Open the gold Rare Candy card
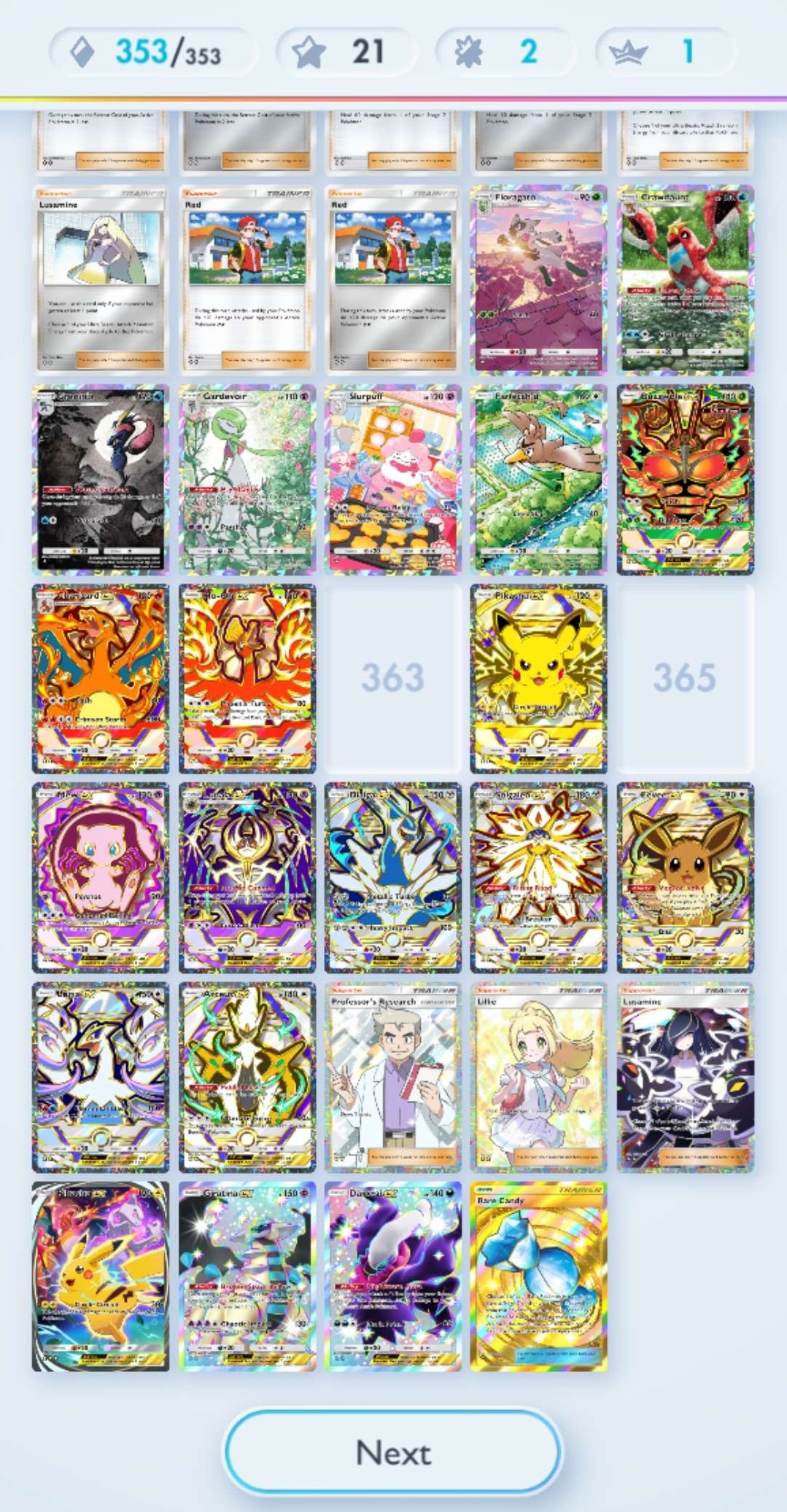Screen dimensions: 787x1512 pos(538,1276)
